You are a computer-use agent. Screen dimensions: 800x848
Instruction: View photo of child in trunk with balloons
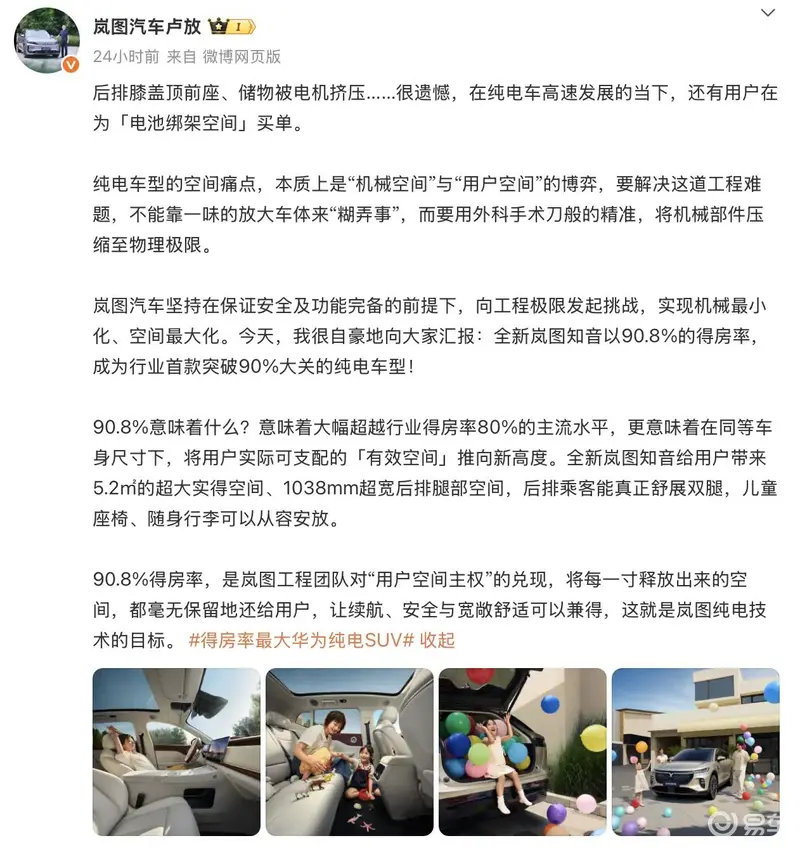(522, 751)
